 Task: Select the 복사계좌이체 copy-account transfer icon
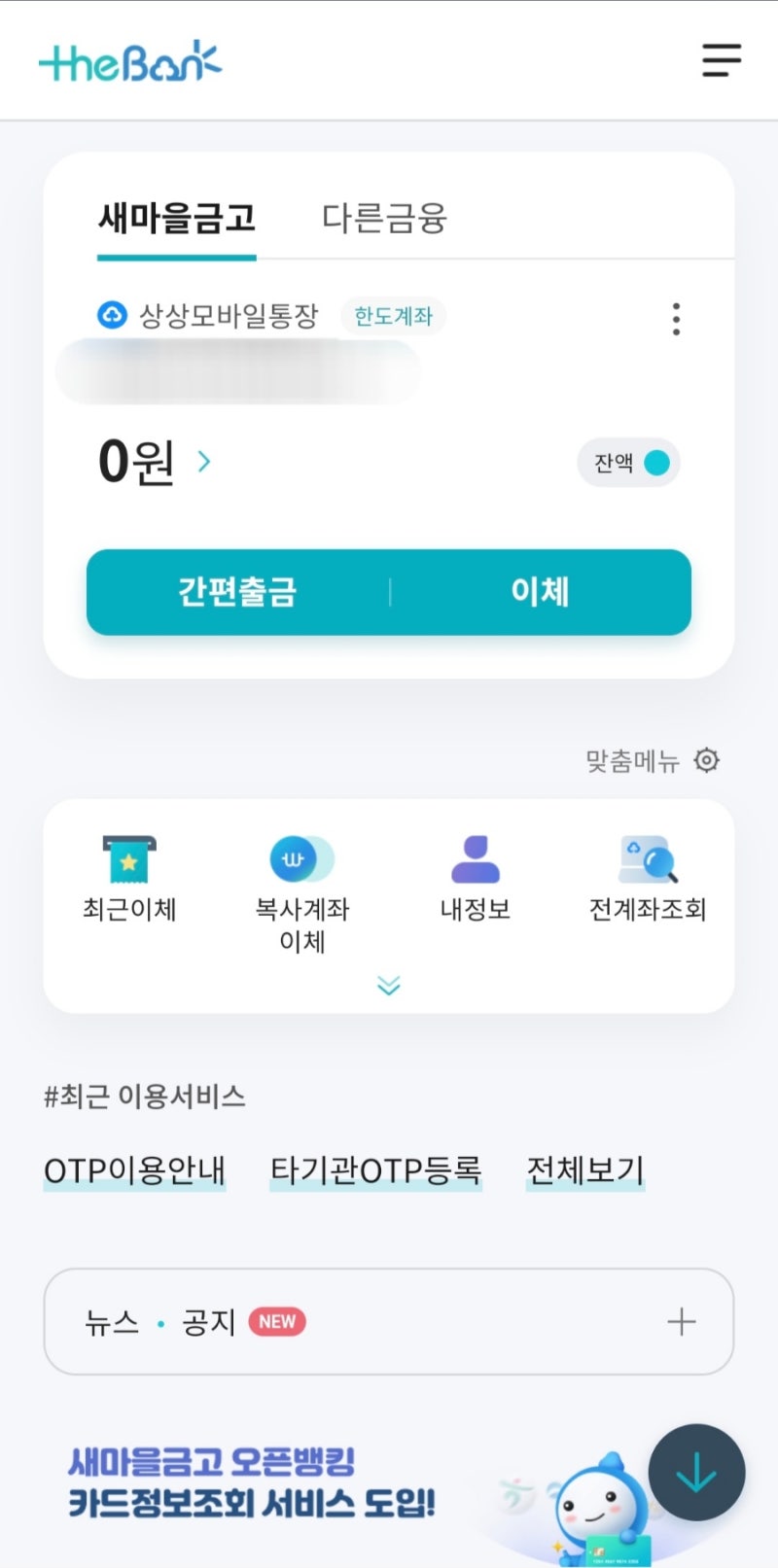[294, 859]
